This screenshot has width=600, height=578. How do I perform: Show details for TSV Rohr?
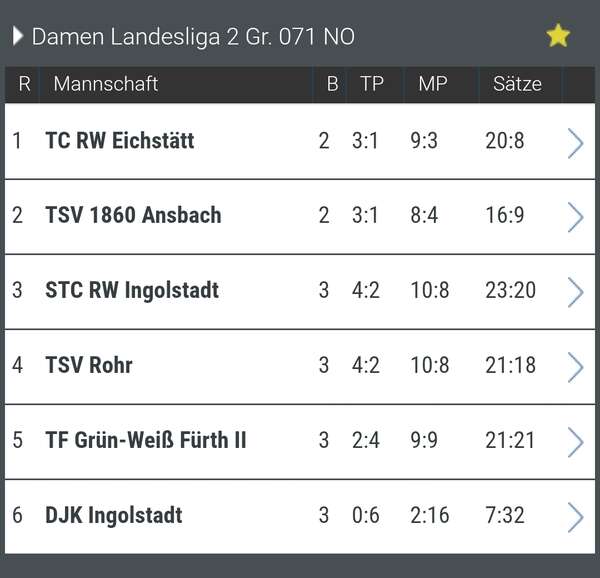point(575,367)
